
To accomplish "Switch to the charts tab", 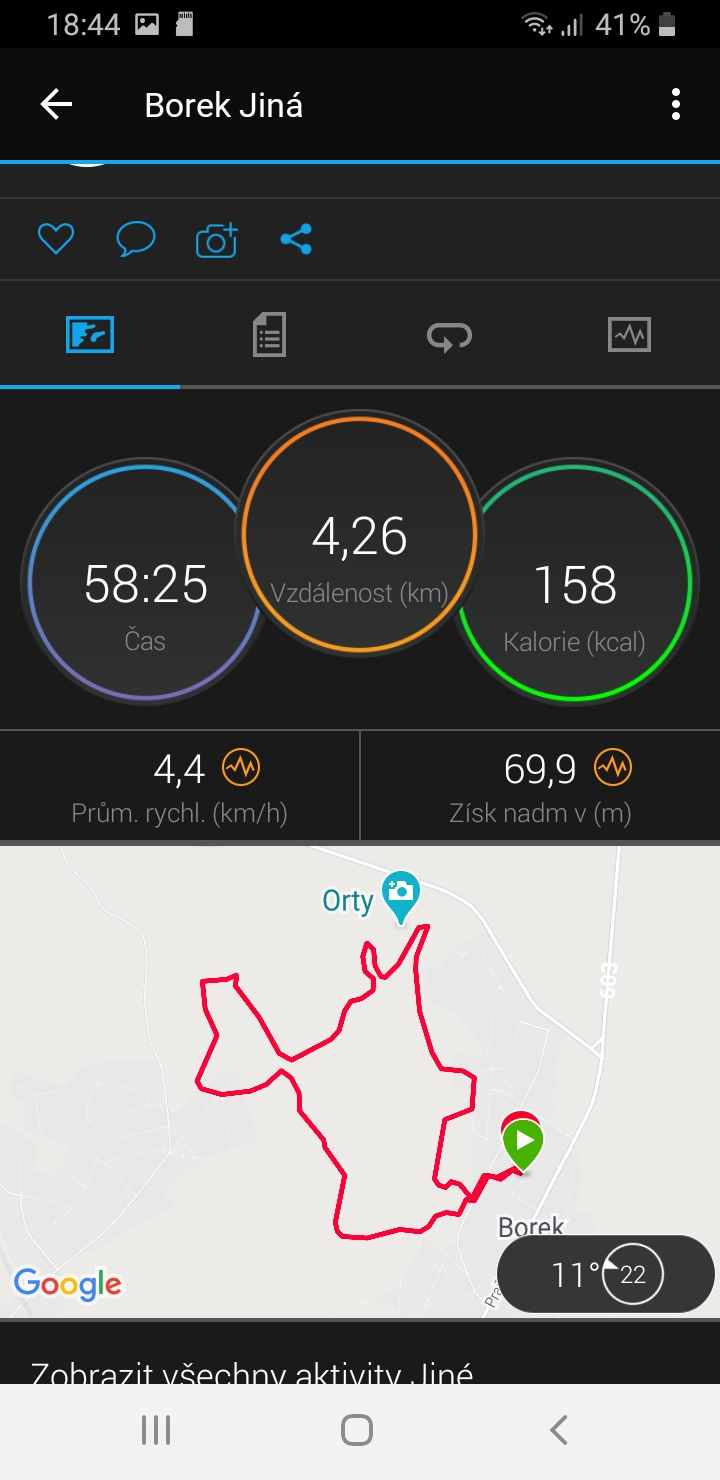I will pos(629,334).
